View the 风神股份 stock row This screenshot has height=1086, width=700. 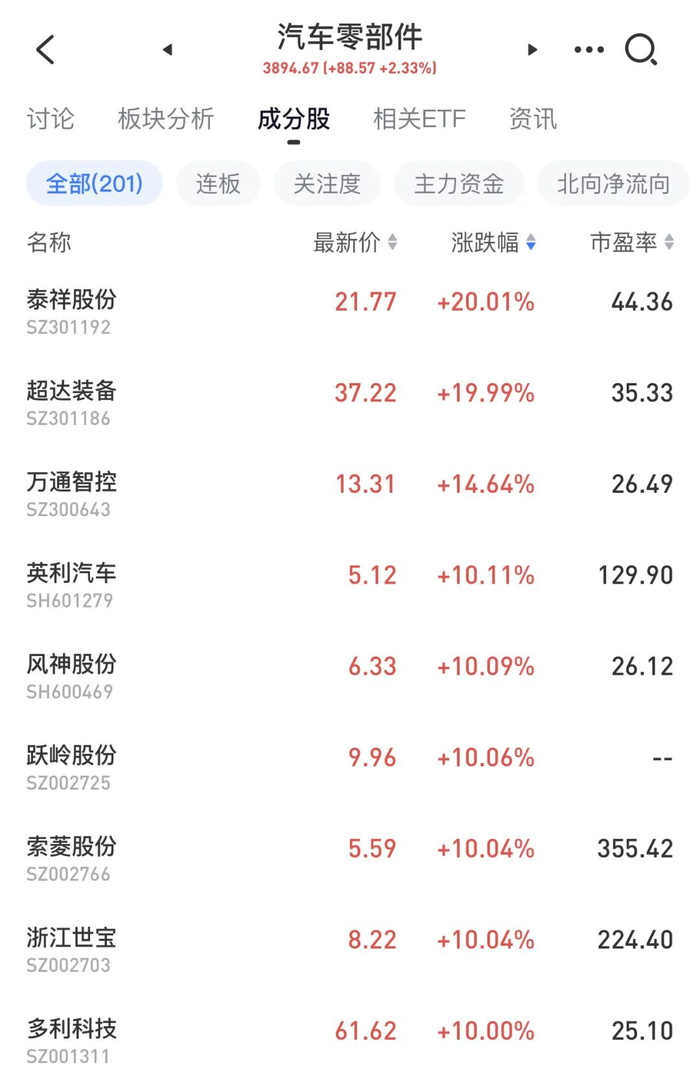pos(72,666)
